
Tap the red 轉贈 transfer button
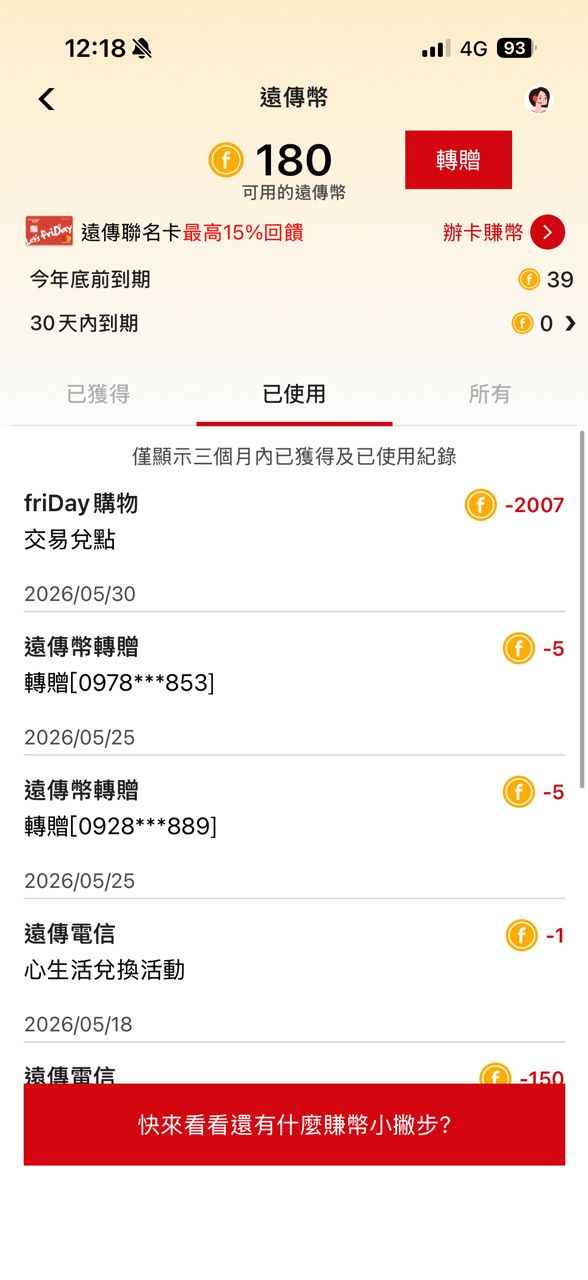[x=458, y=160]
